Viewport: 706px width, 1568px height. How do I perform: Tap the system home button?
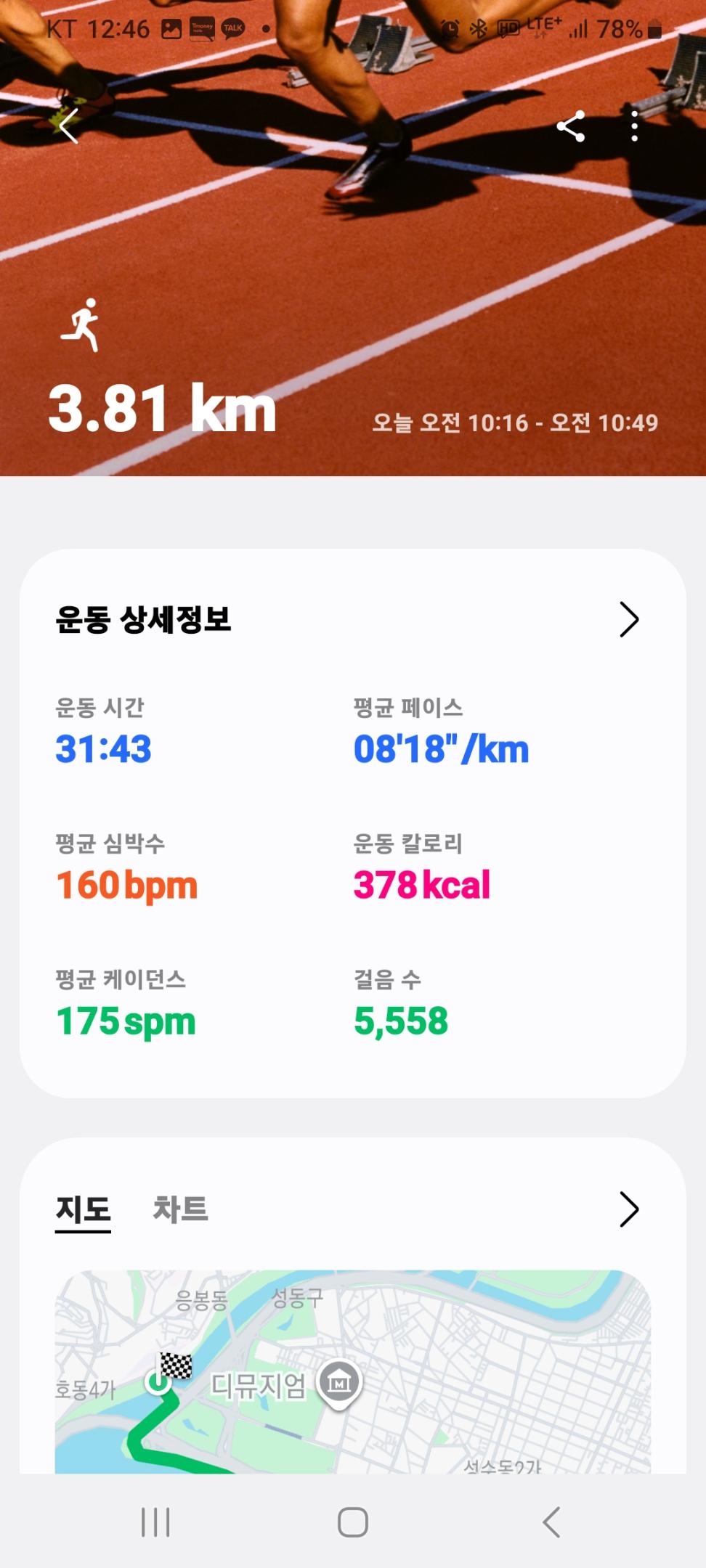(353, 1522)
